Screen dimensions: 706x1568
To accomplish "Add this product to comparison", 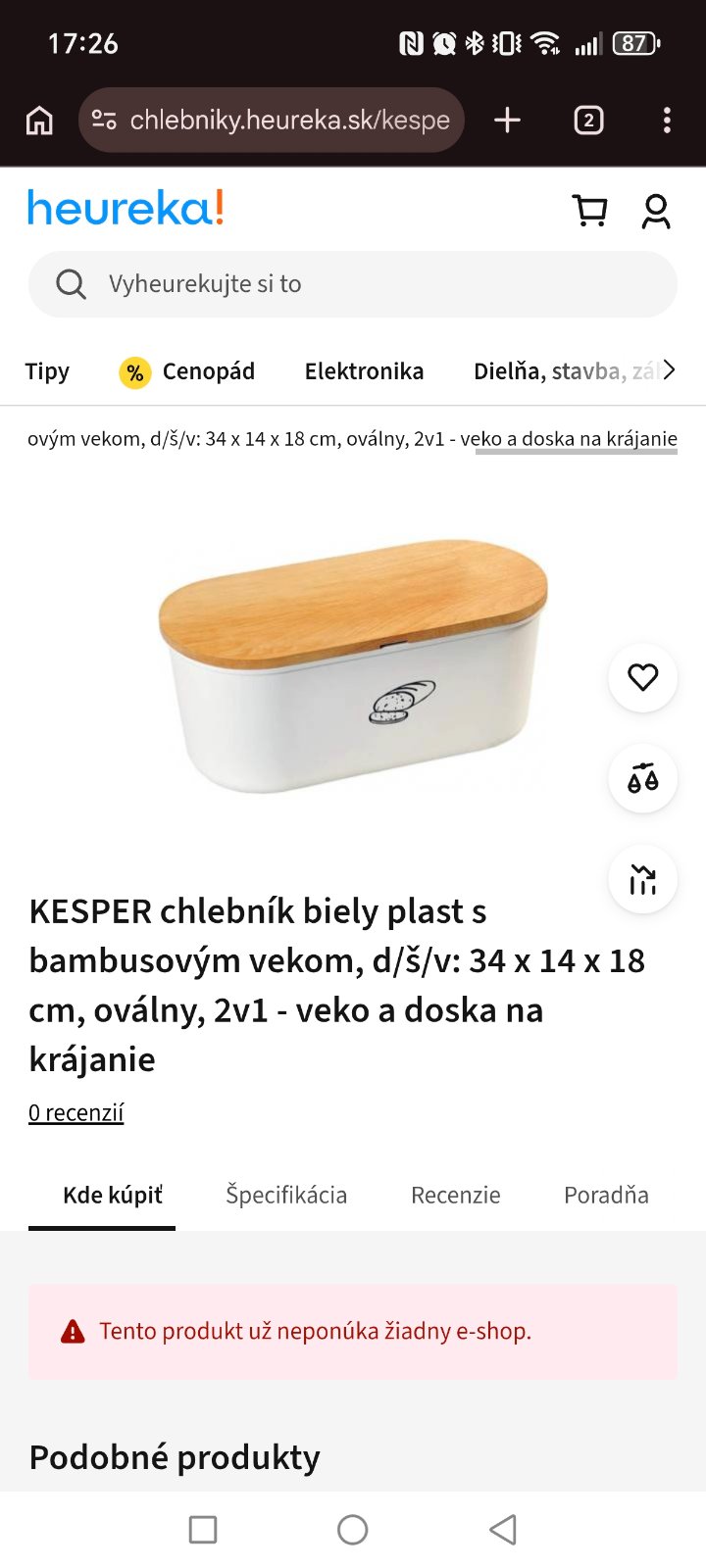I will tap(643, 779).
